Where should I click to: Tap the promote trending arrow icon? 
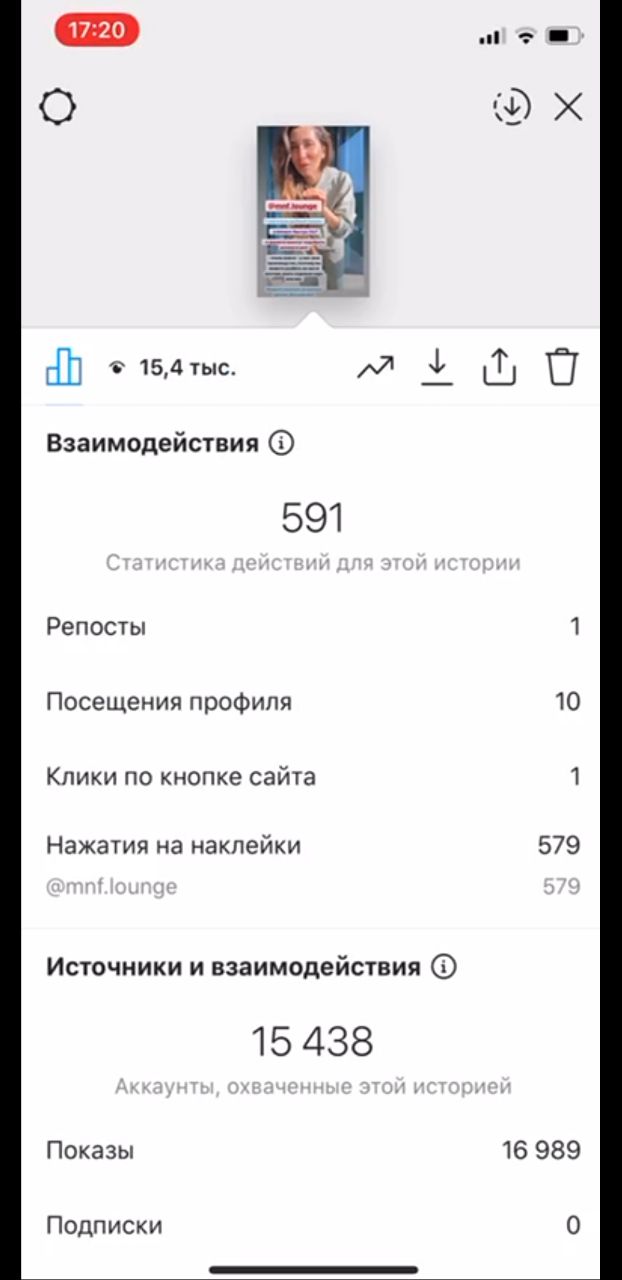coord(375,368)
